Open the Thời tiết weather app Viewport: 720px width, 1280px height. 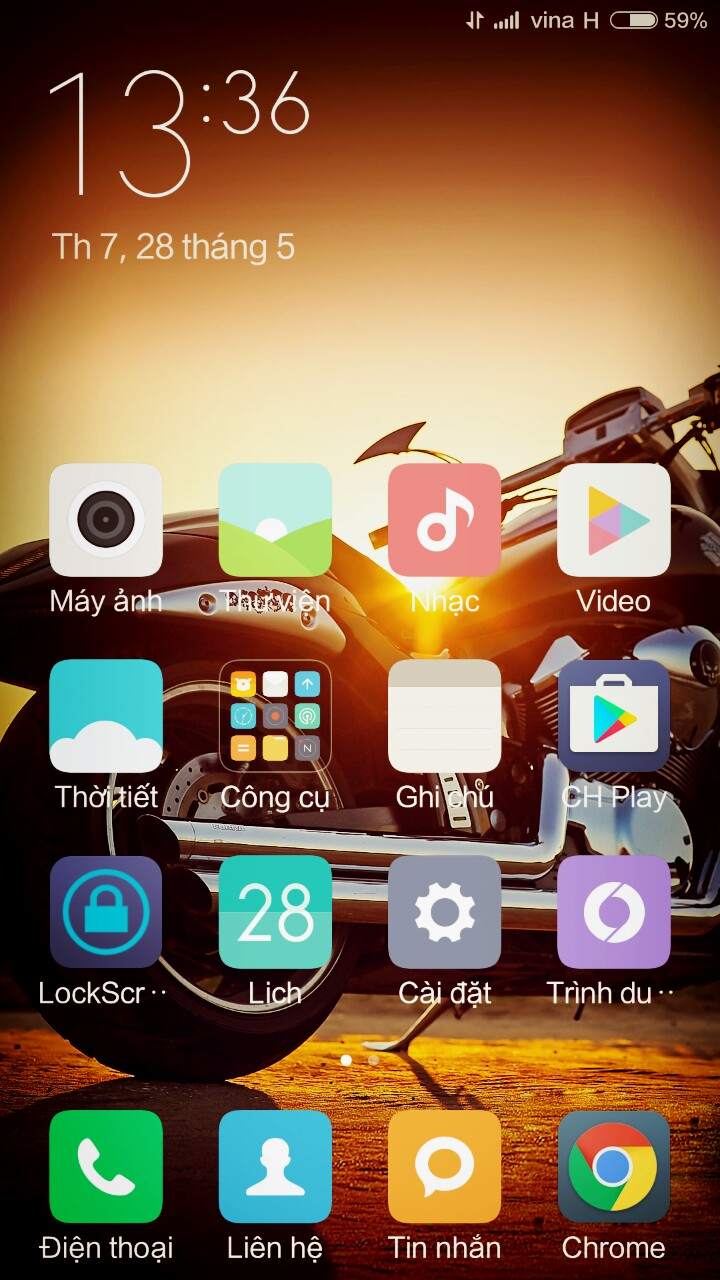tap(106, 716)
